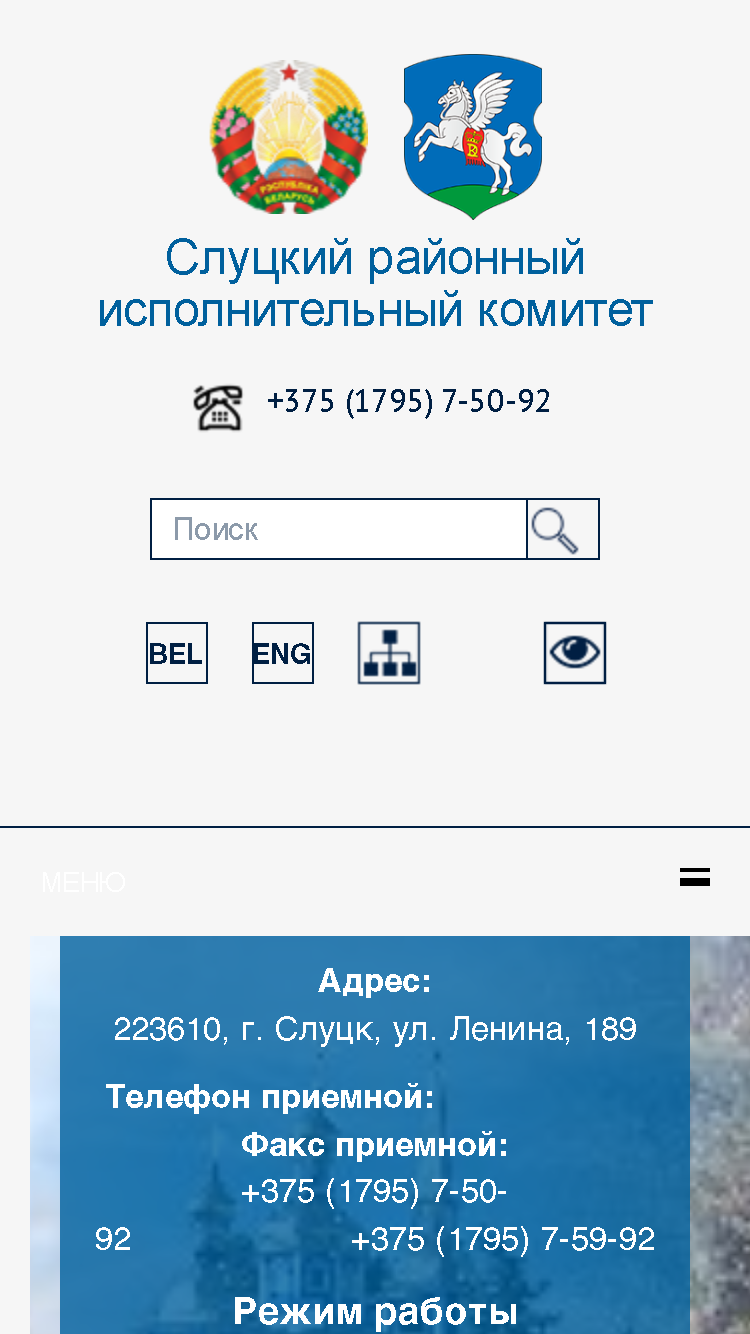Screen dimensions: 750x1334
Task: Switch language to BEL
Action: pos(177,653)
